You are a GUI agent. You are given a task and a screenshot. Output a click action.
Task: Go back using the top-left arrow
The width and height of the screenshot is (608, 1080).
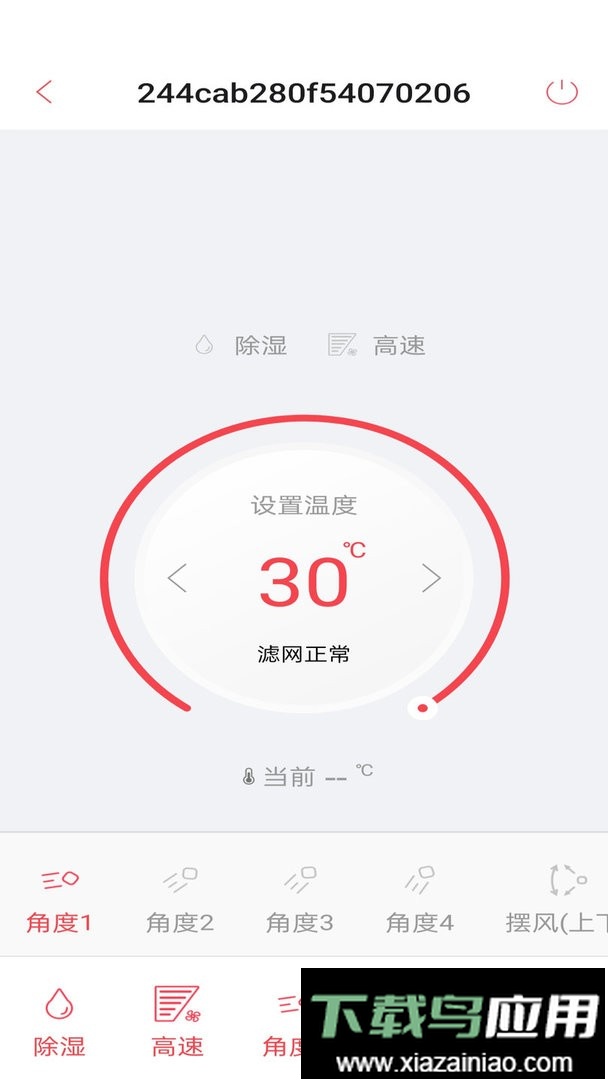(44, 93)
